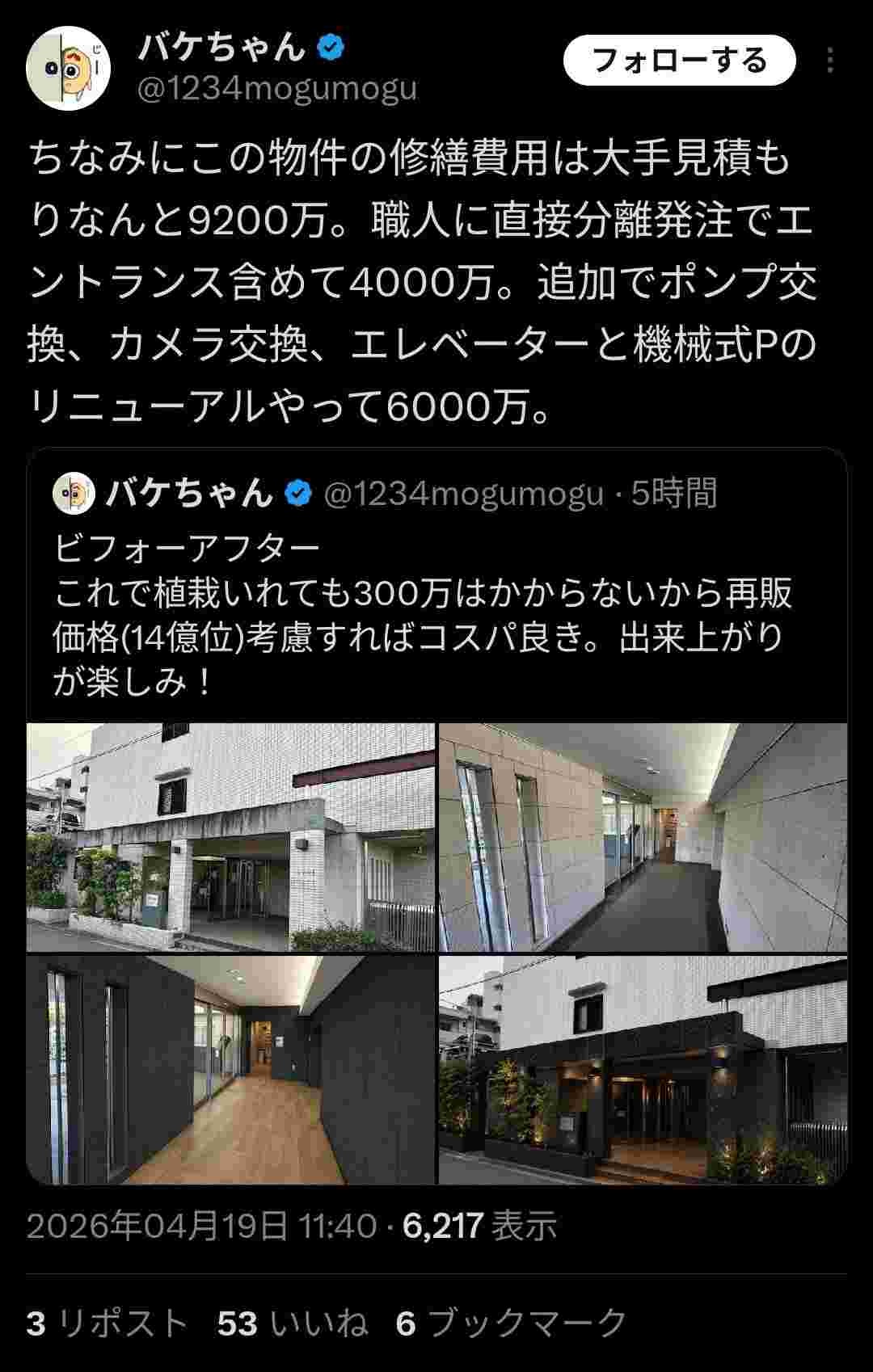This screenshot has width=873, height=1372.
Task: Open the post's overflow menu
Action: coord(830,61)
